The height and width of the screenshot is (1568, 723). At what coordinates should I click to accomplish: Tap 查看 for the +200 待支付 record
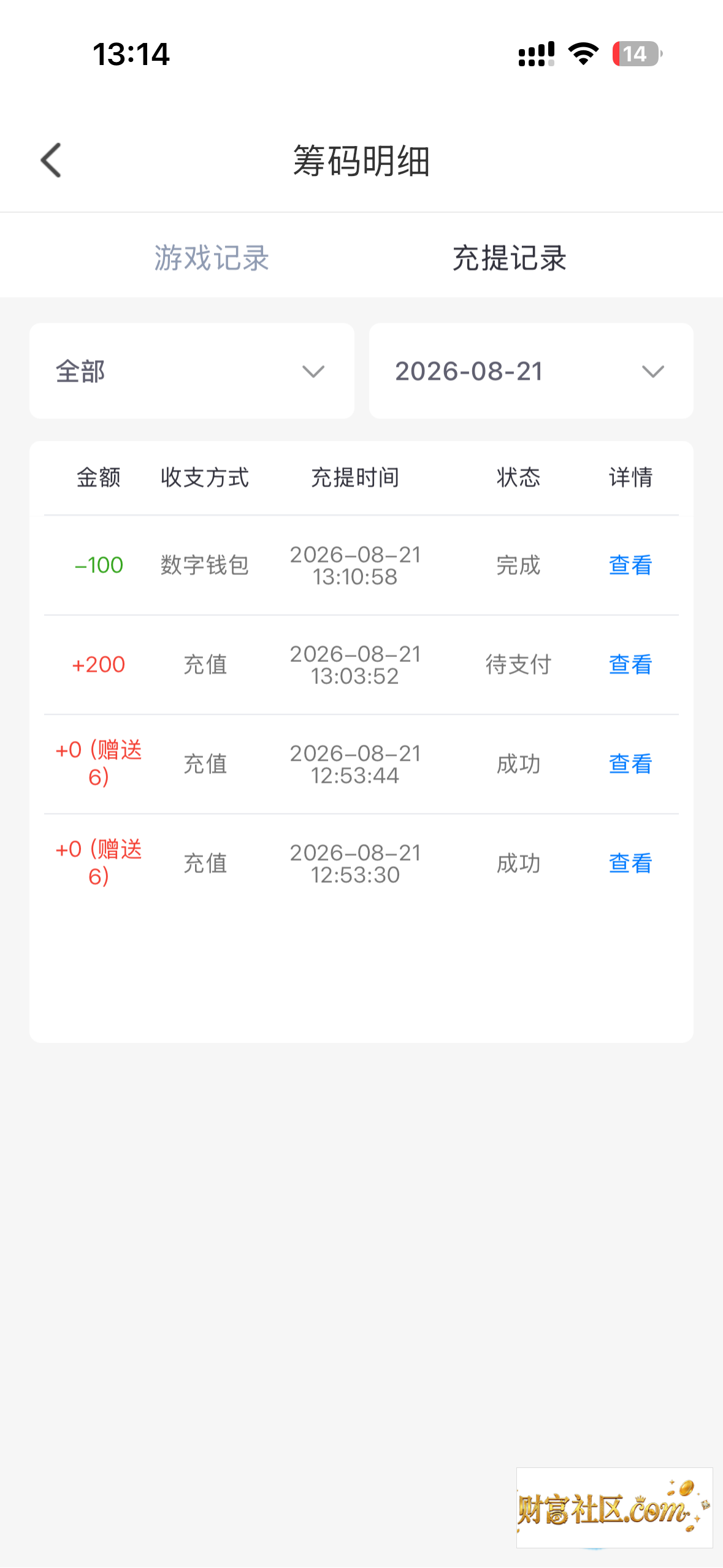pyautogui.click(x=630, y=664)
